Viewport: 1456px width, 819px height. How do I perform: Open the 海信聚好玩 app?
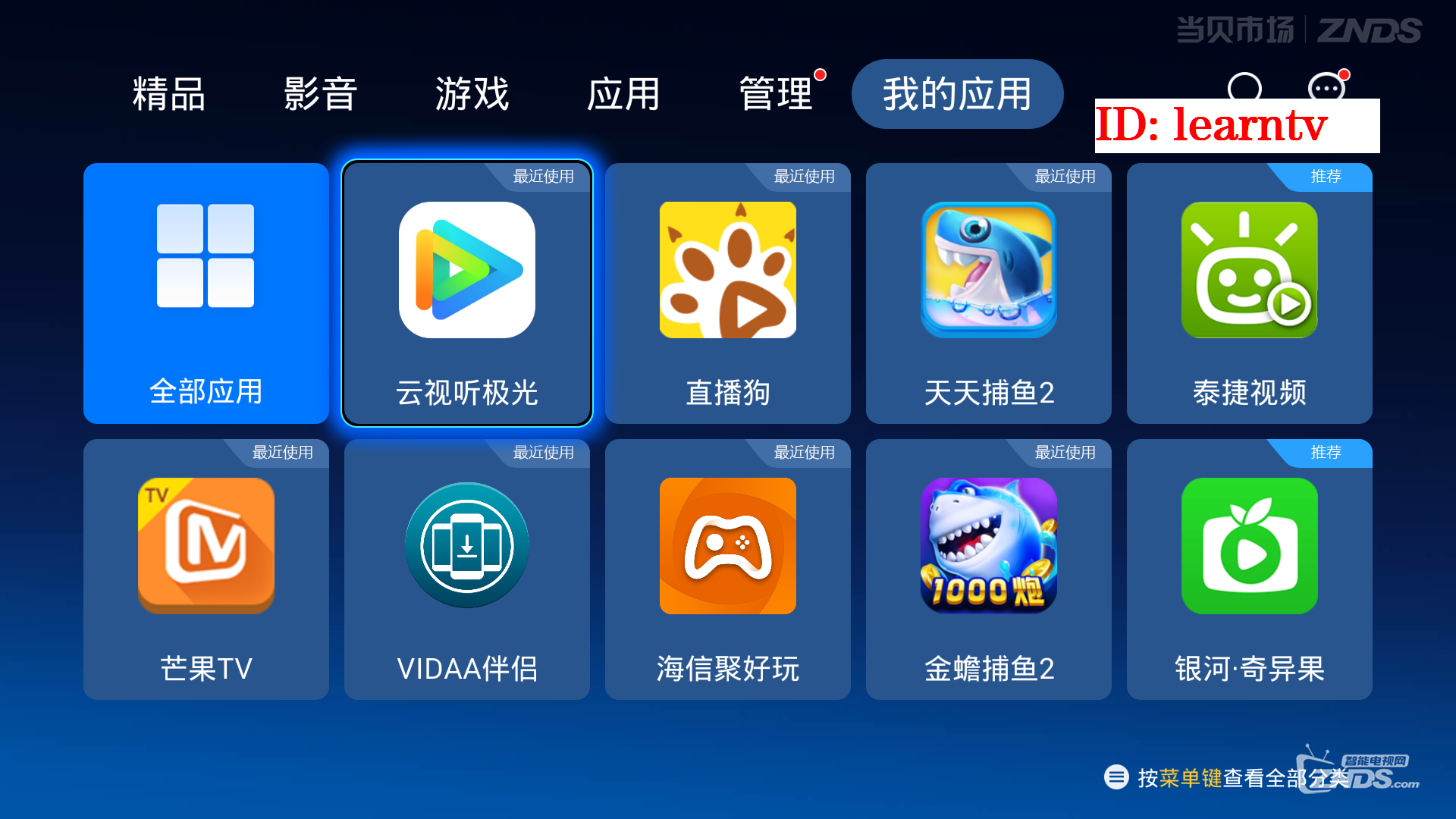tap(728, 570)
